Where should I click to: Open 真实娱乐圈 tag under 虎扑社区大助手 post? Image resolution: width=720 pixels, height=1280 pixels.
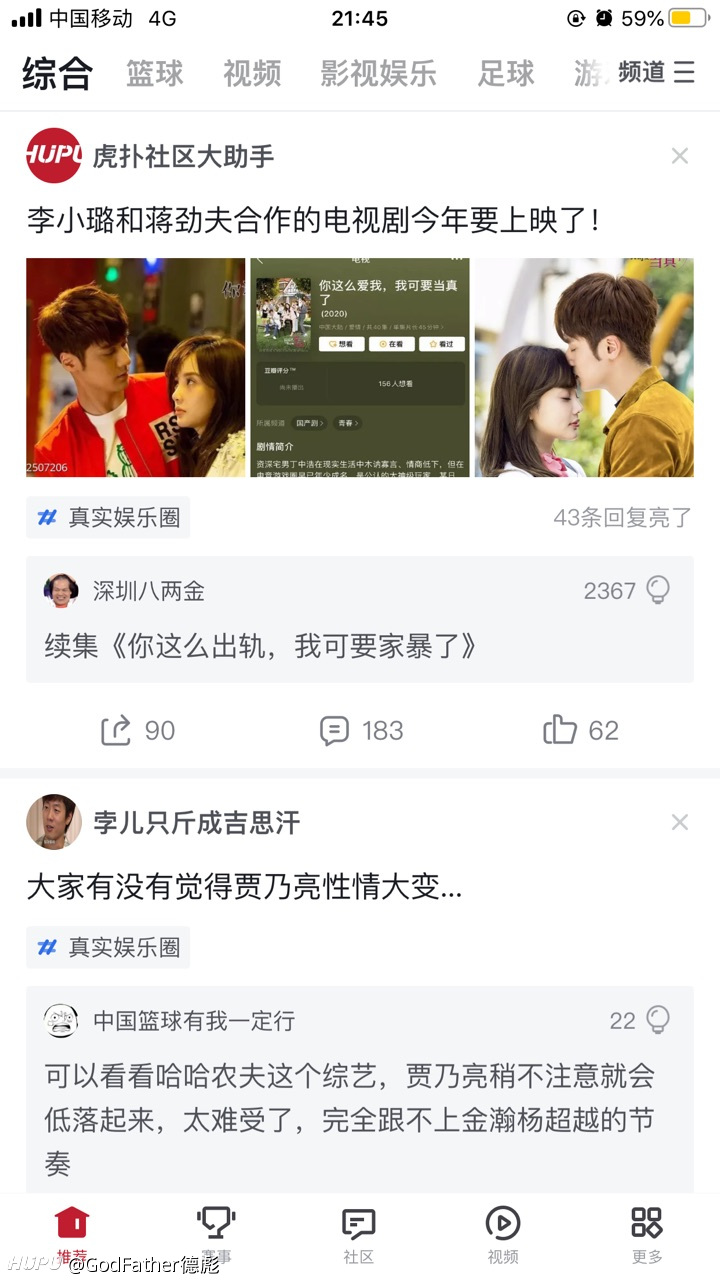(108, 517)
